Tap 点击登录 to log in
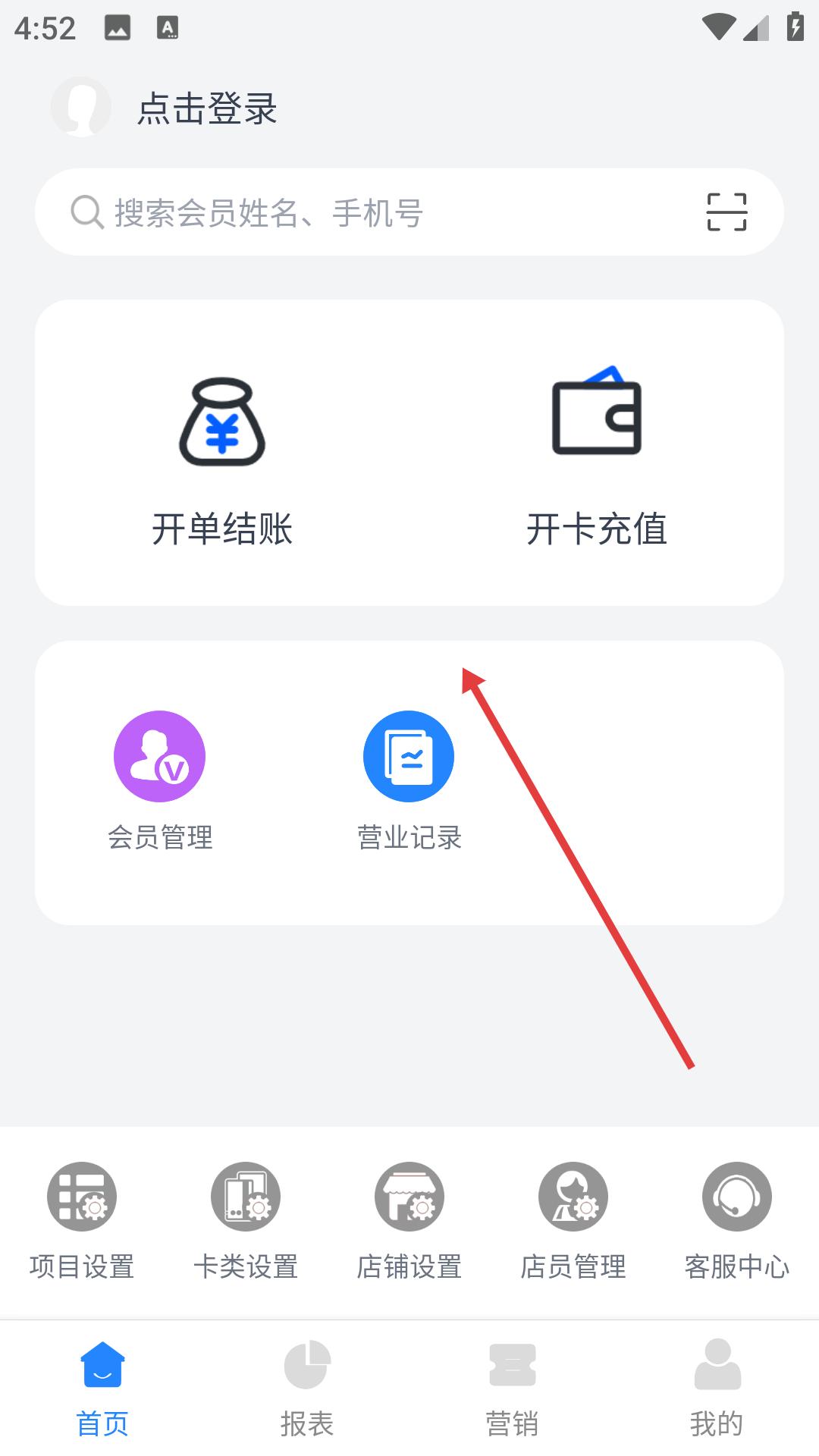 point(206,108)
